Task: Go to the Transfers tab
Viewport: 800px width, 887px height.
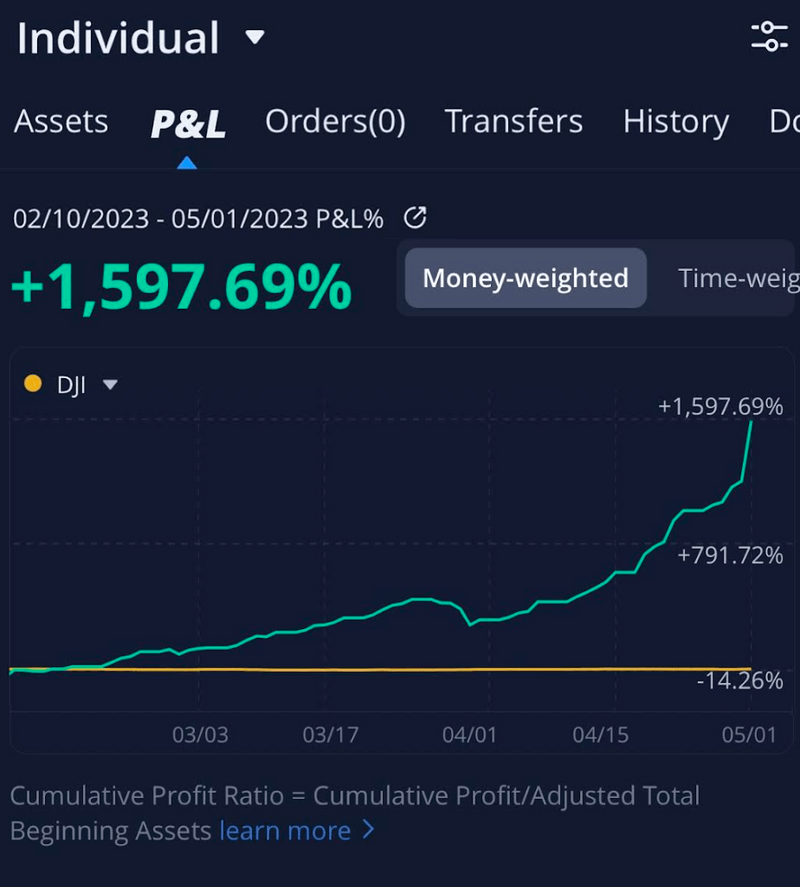Action: (513, 122)
